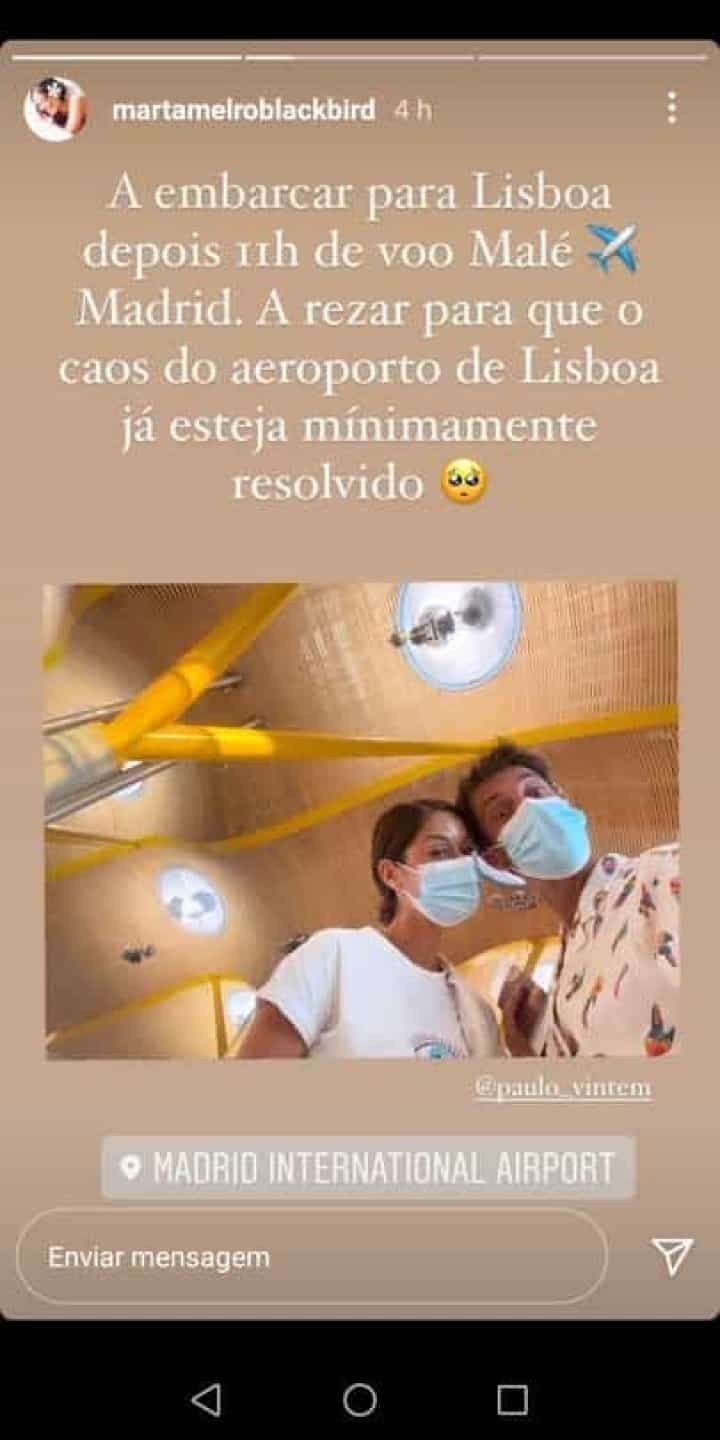
Task: Focus the Enviar mensagem field
Action: 311,1257
